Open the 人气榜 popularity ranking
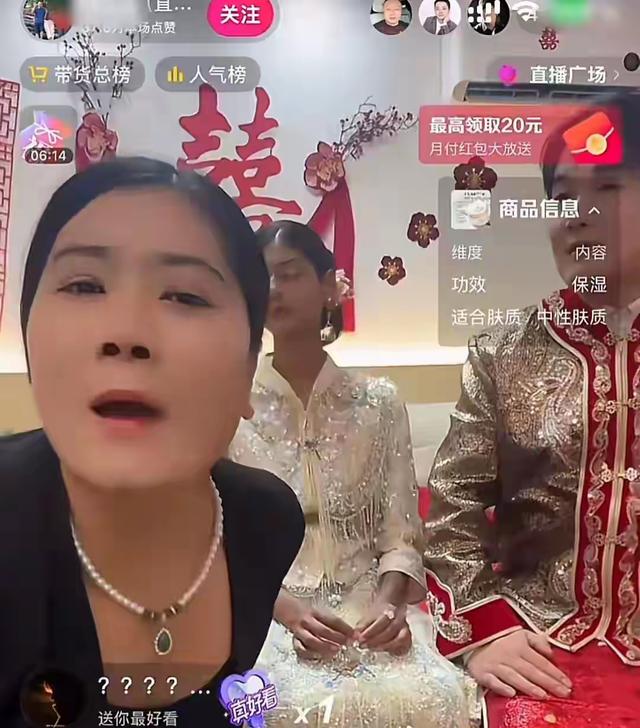 [x=207, y=74]
